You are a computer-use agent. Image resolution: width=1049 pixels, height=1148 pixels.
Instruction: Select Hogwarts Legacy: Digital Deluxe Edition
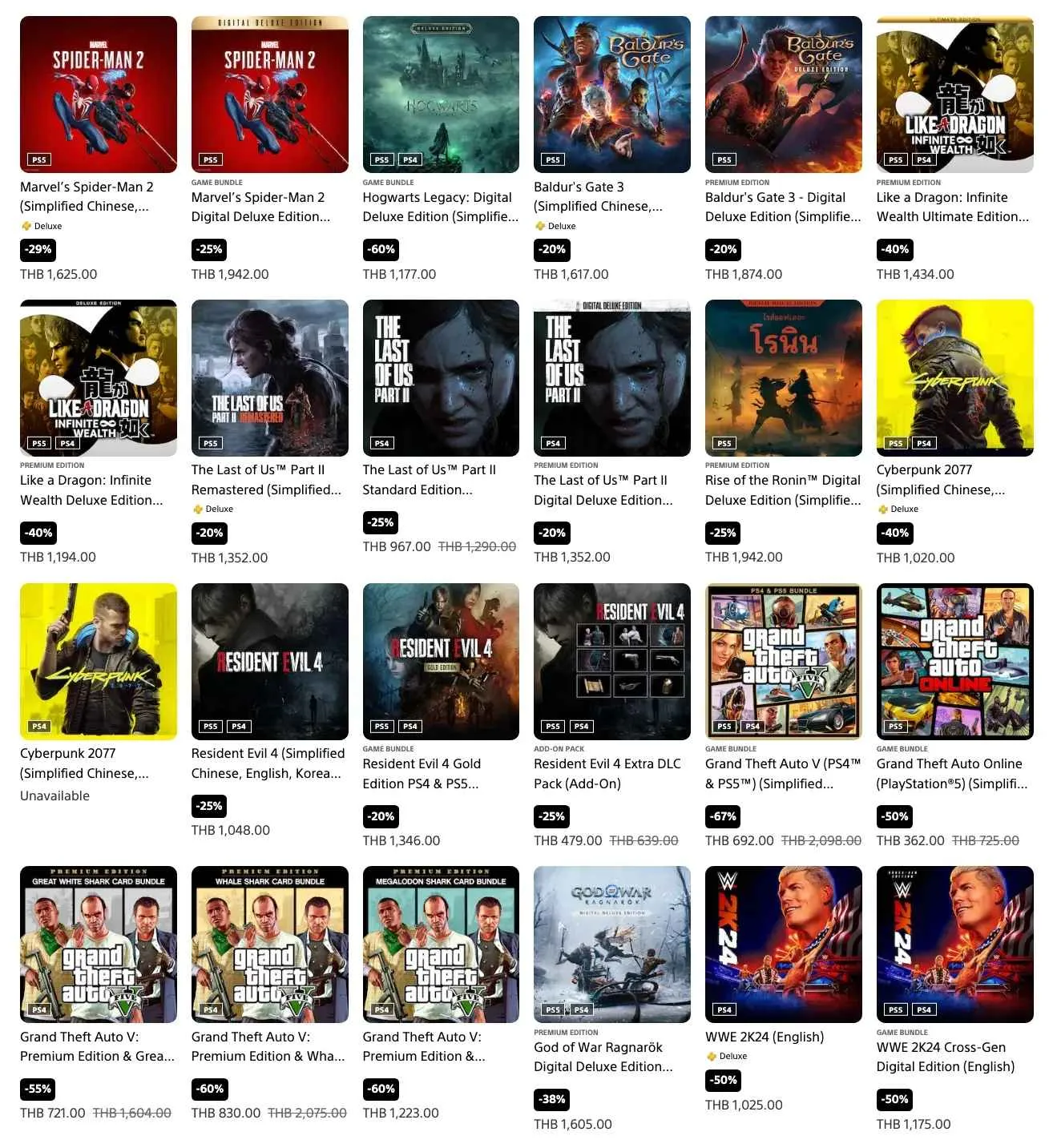click(x=441, y=95)
